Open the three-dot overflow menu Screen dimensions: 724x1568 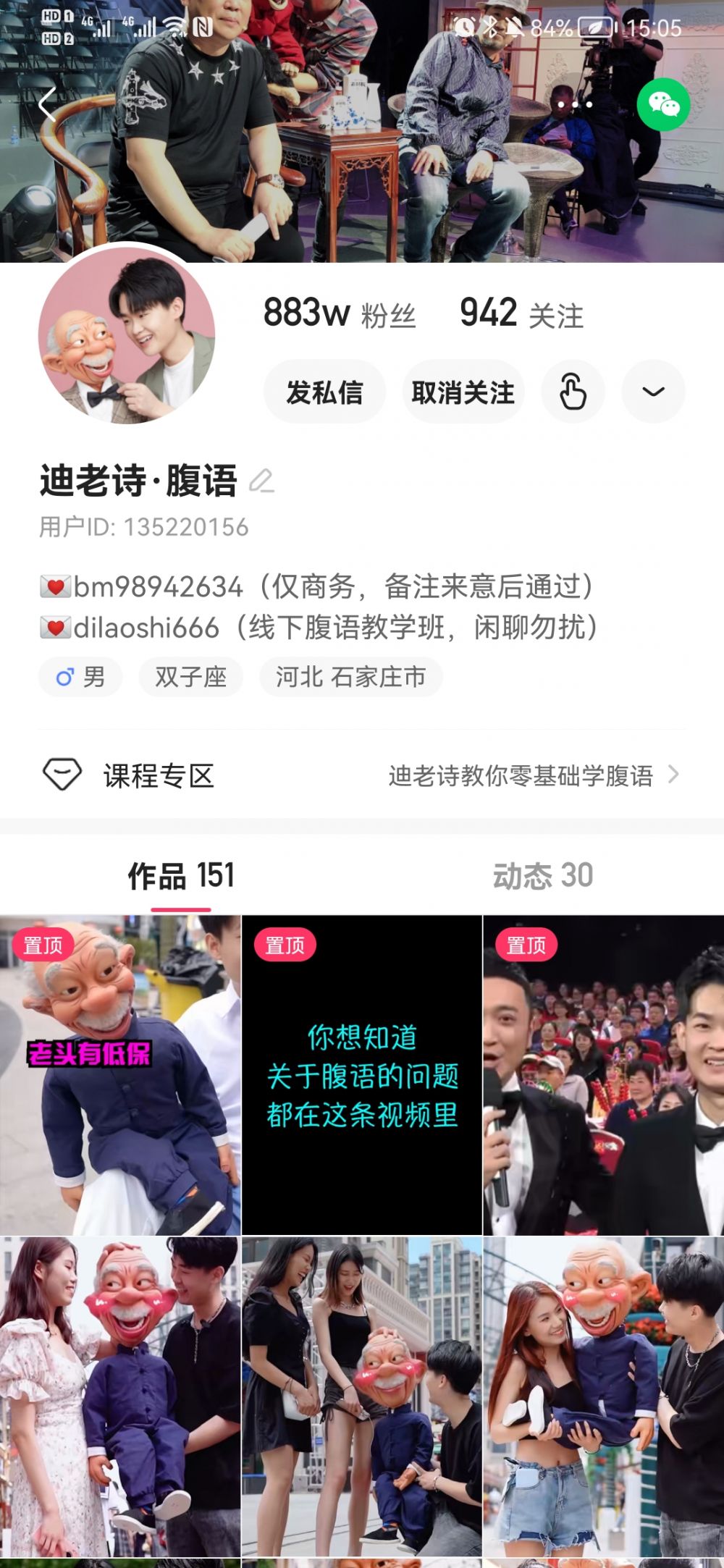coord(576,105)
